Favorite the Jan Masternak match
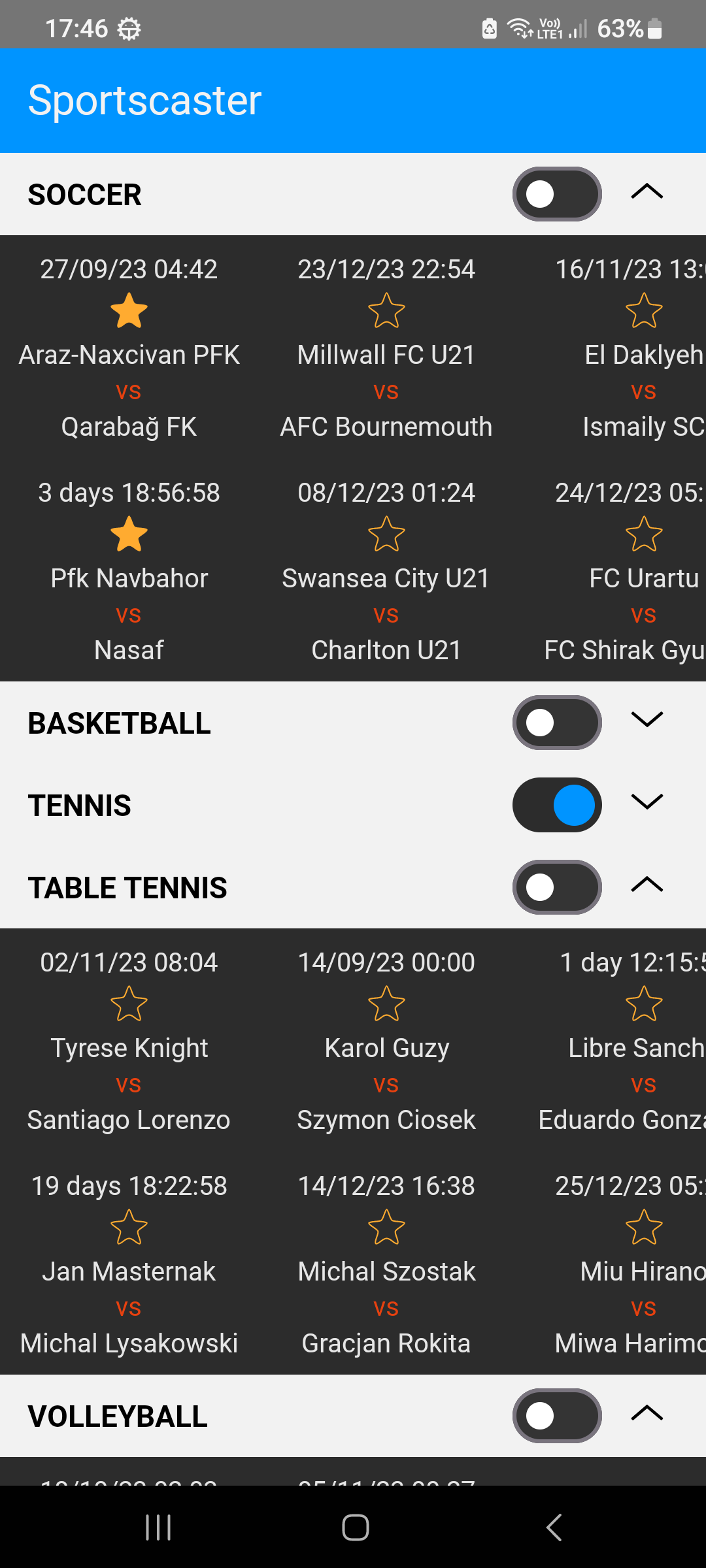The width and height of the screenshot is (706, 1568). click(x=129, y=1227)
